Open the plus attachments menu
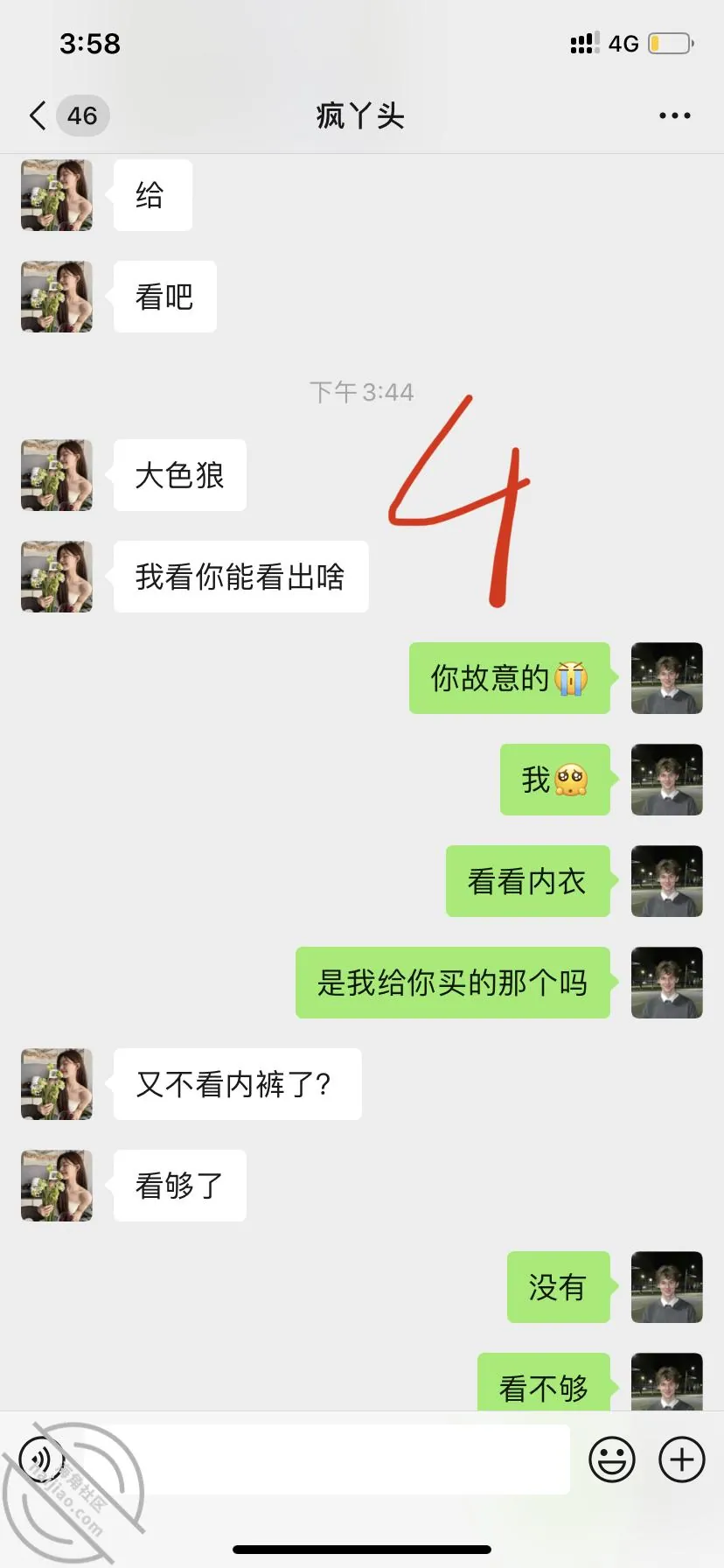724x1568 pixels. pyautogui.click(x=682, y=1459)
